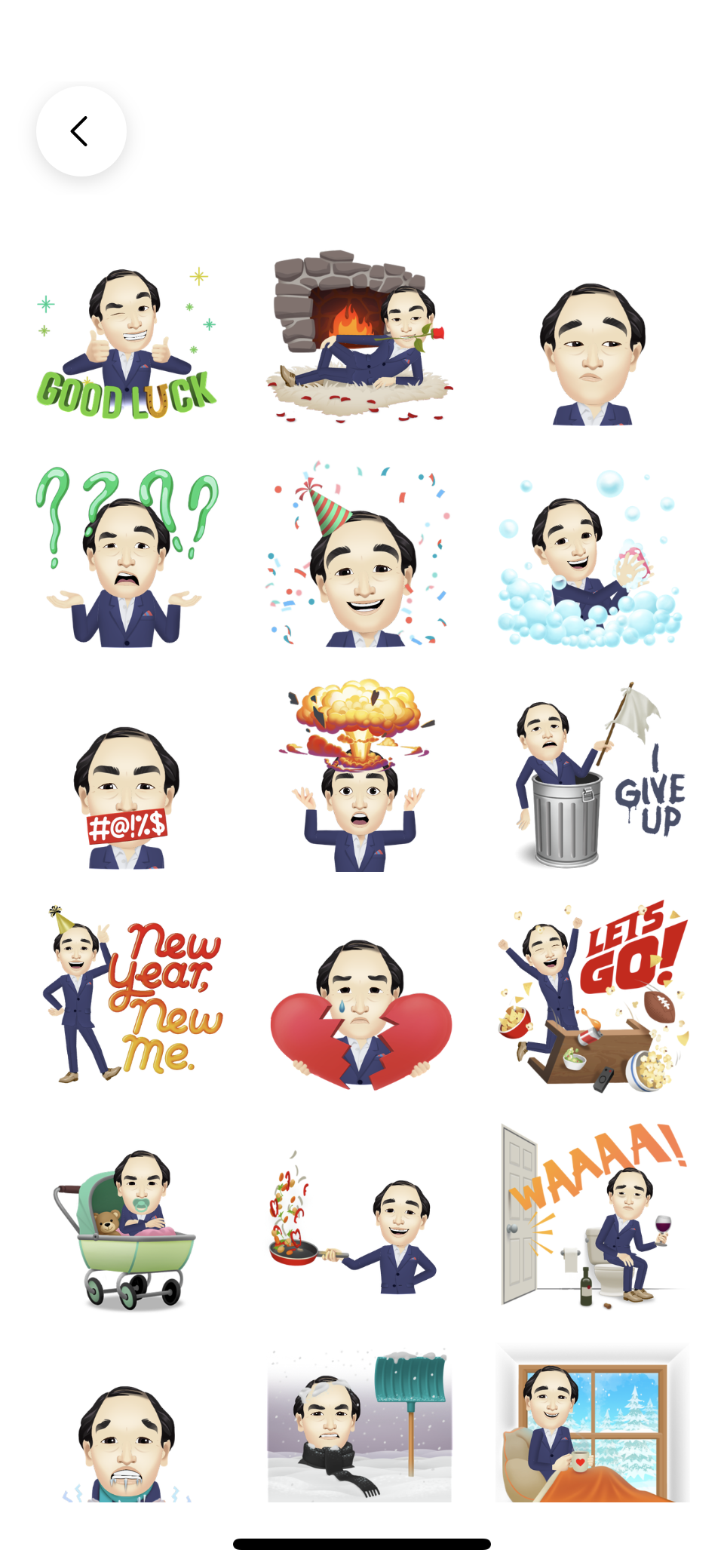This screenshot has height=1568, width=724.
Task: Select the green question marks sticker
Action: [x=127, y=557]
